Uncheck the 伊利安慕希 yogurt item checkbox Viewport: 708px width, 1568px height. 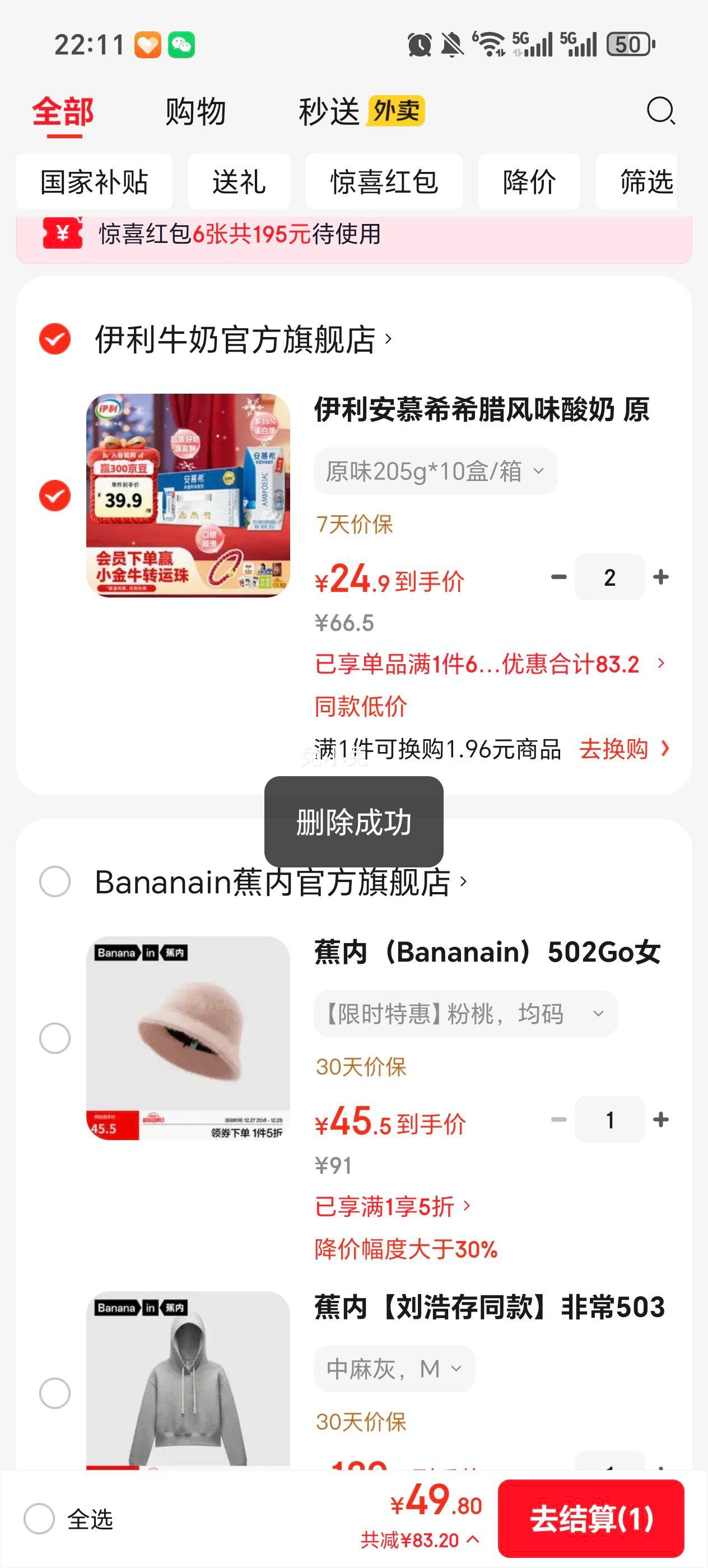pyautogui.click(x=55, y=496)
